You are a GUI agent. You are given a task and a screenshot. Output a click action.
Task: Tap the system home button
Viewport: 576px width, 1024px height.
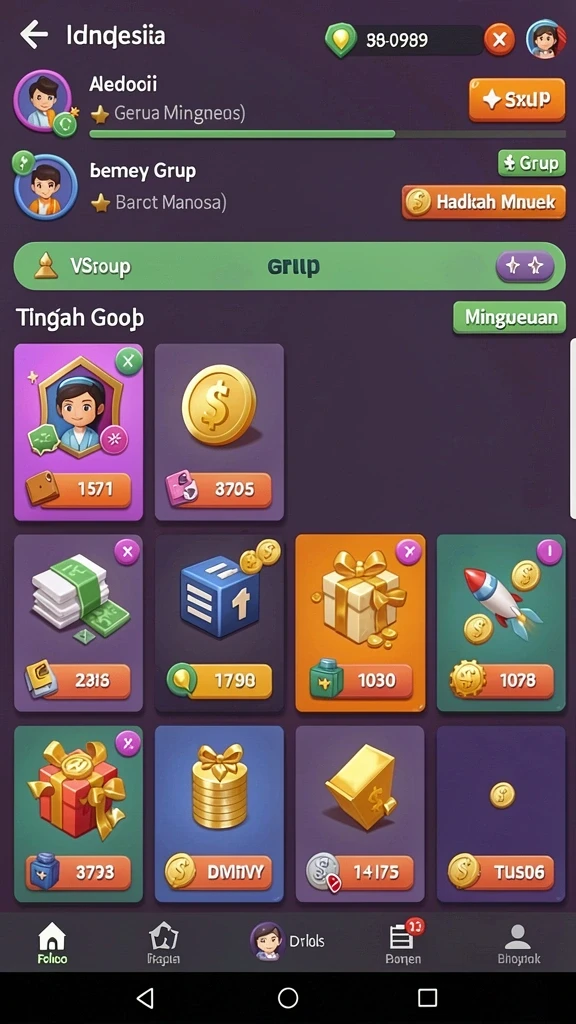tap(288, 998)
